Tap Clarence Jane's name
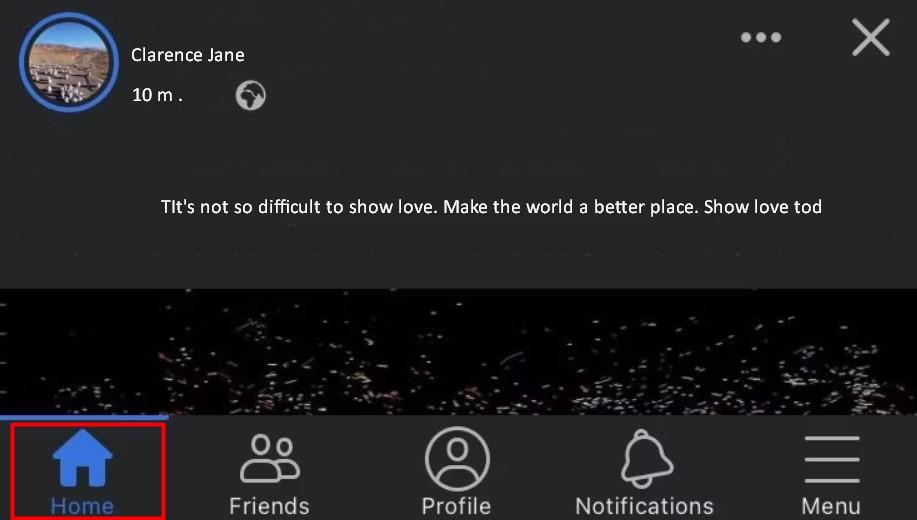Viewport: 917px width, 520px height. click(x=188, y=55)
